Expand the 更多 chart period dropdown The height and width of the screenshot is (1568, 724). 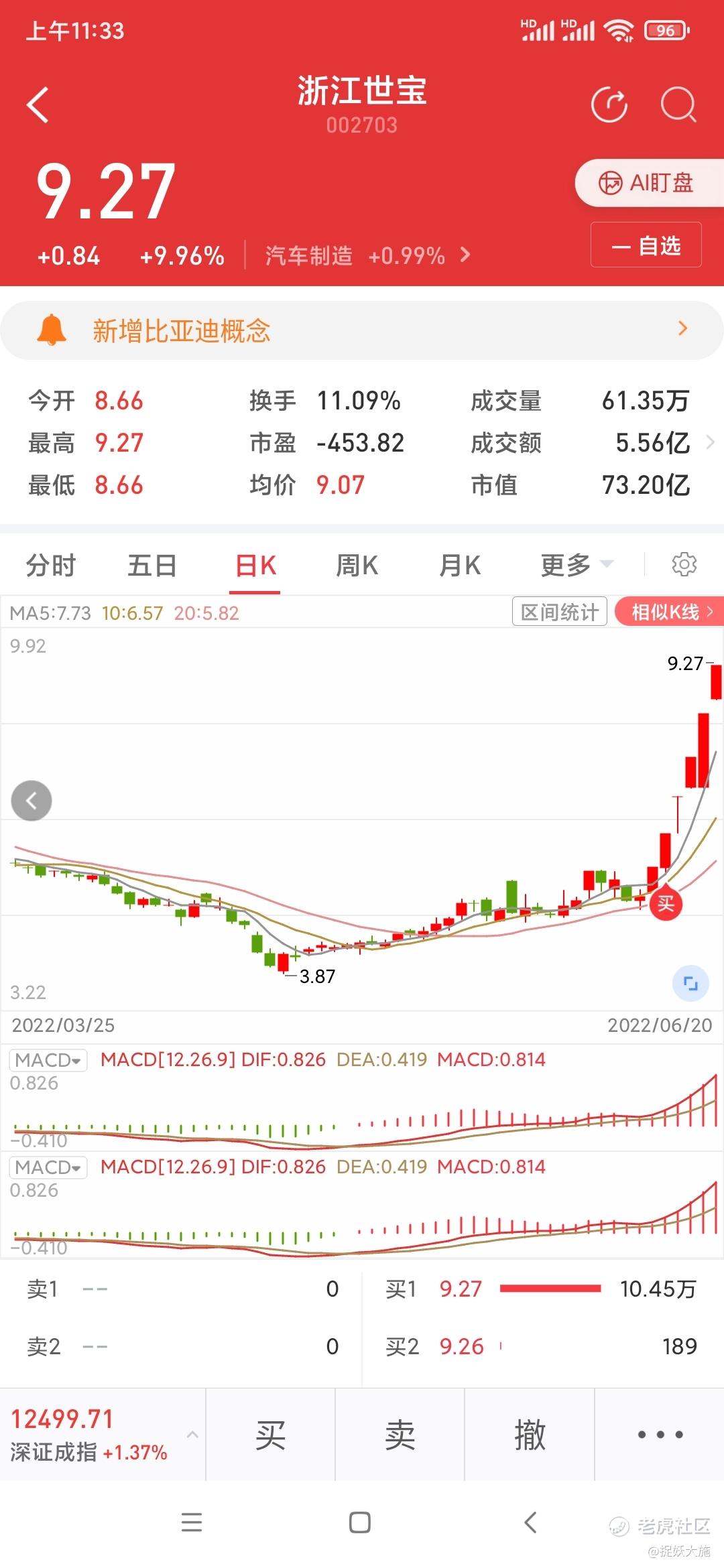(x=577, y=566)
